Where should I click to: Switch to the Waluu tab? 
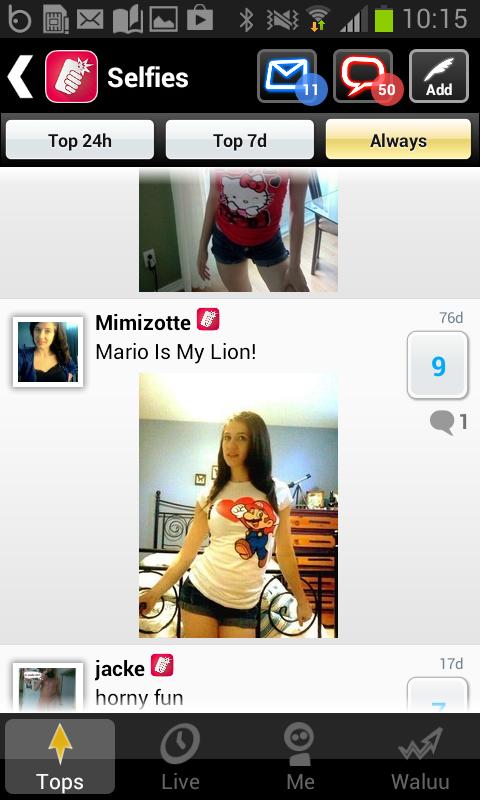pos(420,757)
